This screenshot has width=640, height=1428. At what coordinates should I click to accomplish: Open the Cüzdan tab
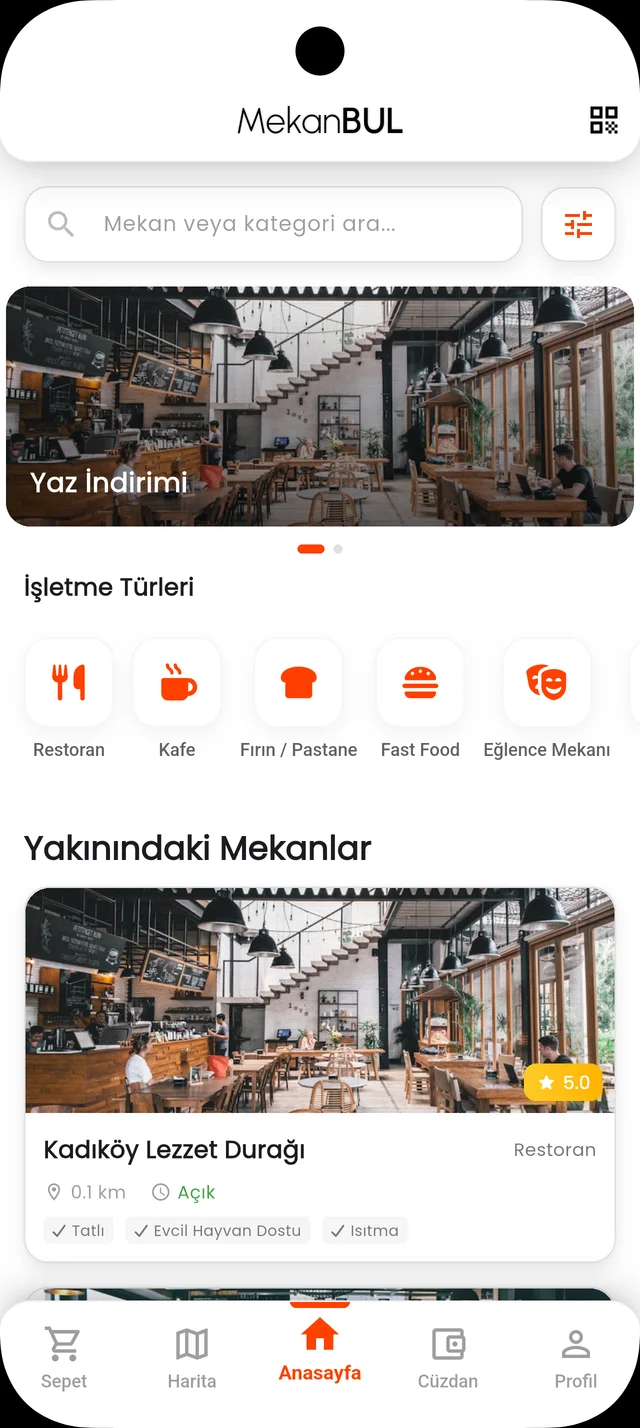[x=448, y=1358]
